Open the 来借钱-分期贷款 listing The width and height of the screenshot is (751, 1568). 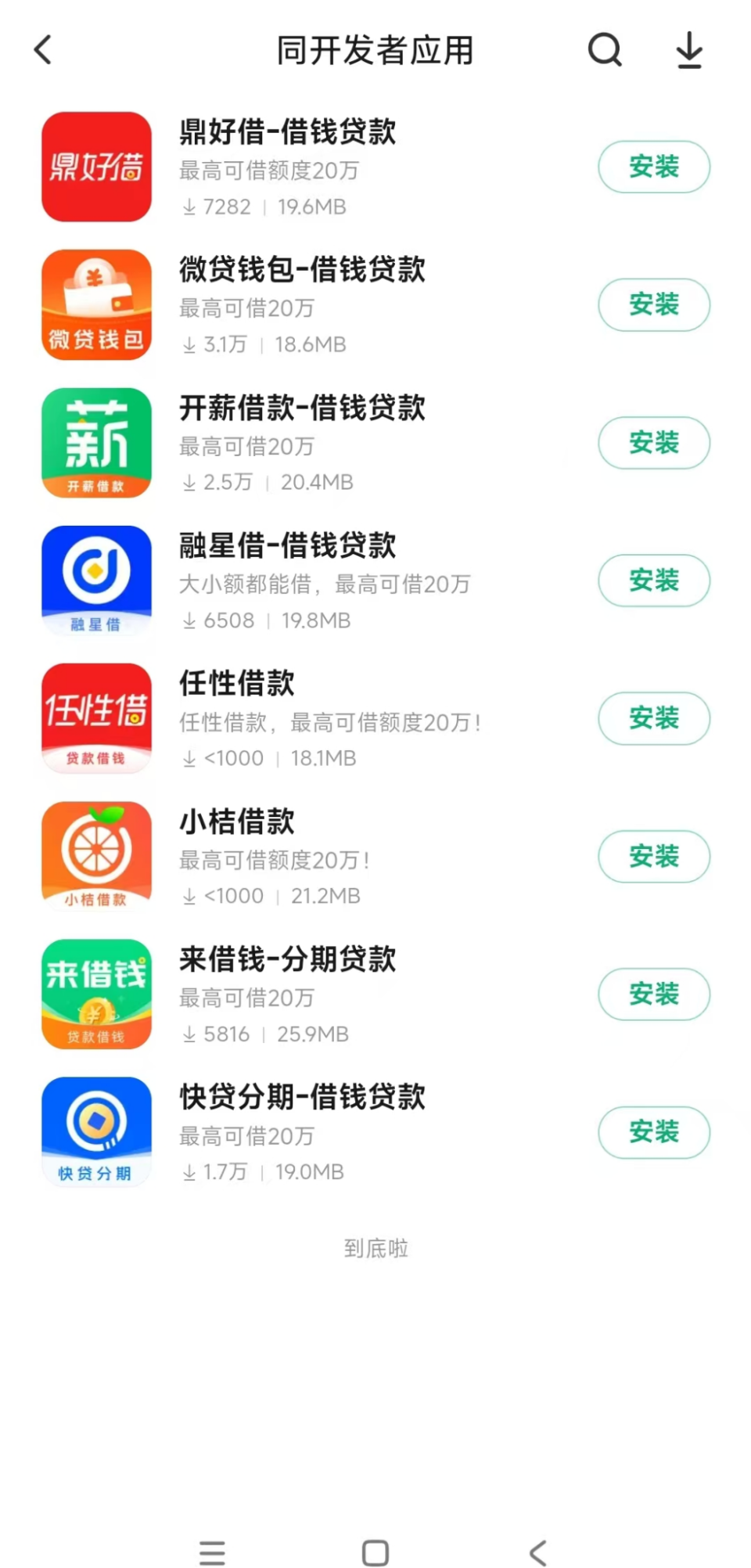click(x=288, y=960)
